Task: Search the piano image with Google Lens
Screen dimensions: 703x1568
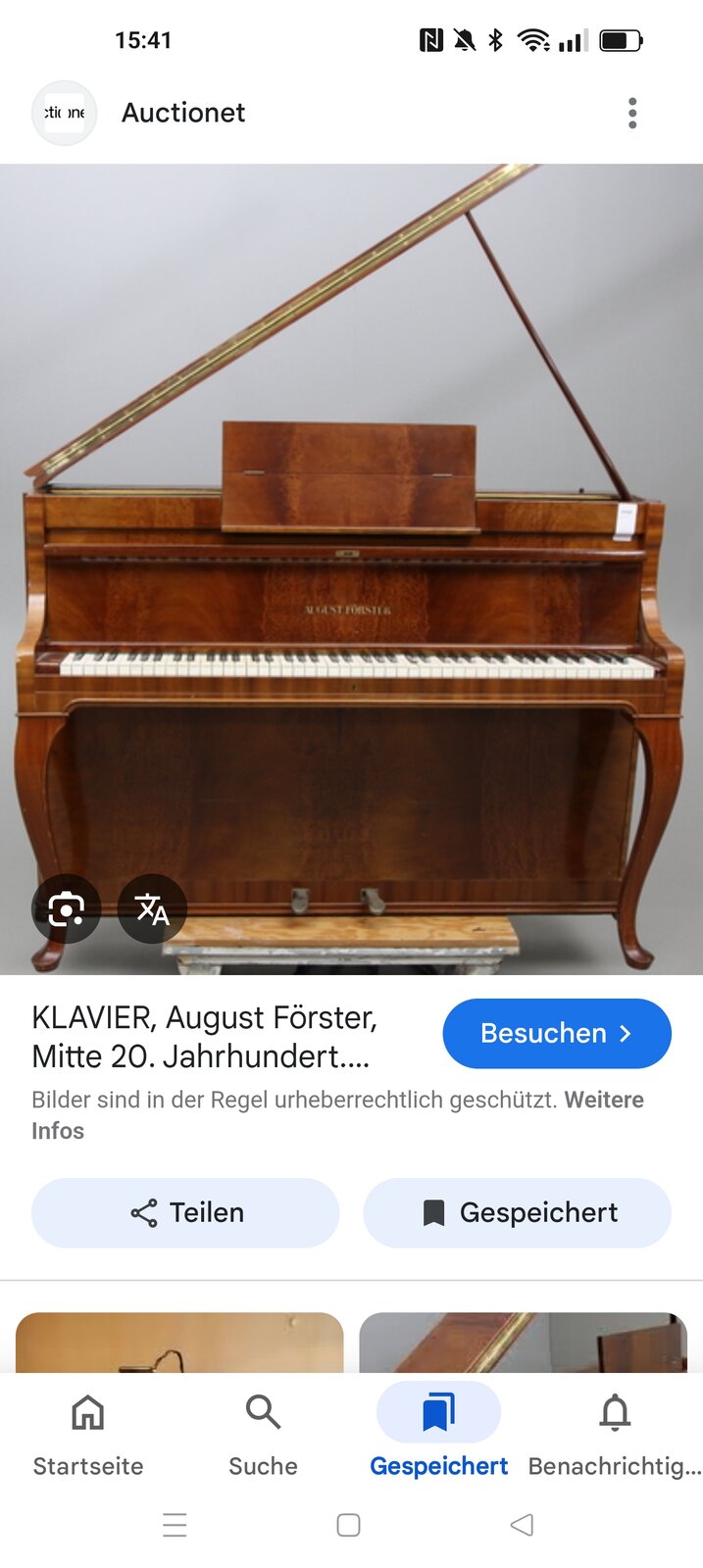Action: [66, 908]
